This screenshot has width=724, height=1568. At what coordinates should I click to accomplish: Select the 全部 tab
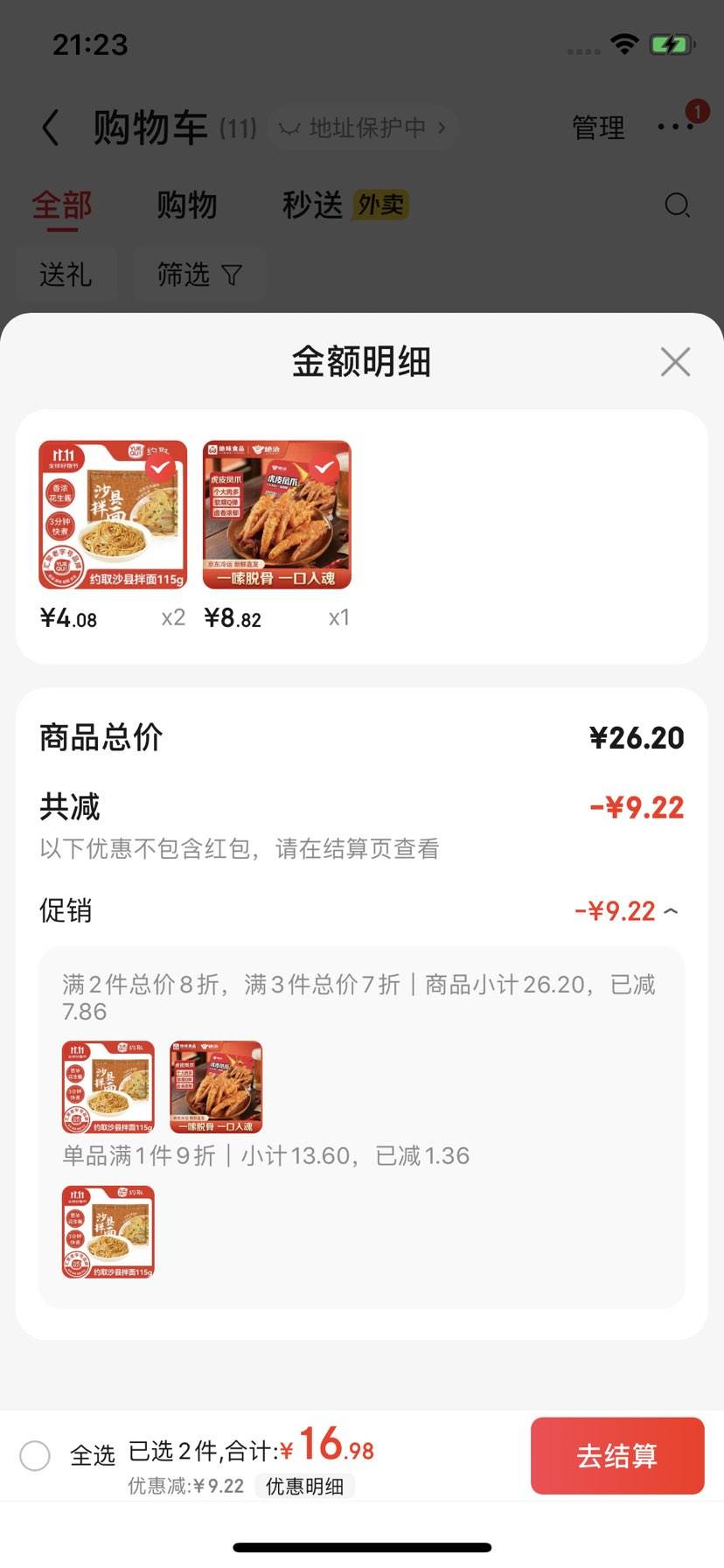click(62, 206)
